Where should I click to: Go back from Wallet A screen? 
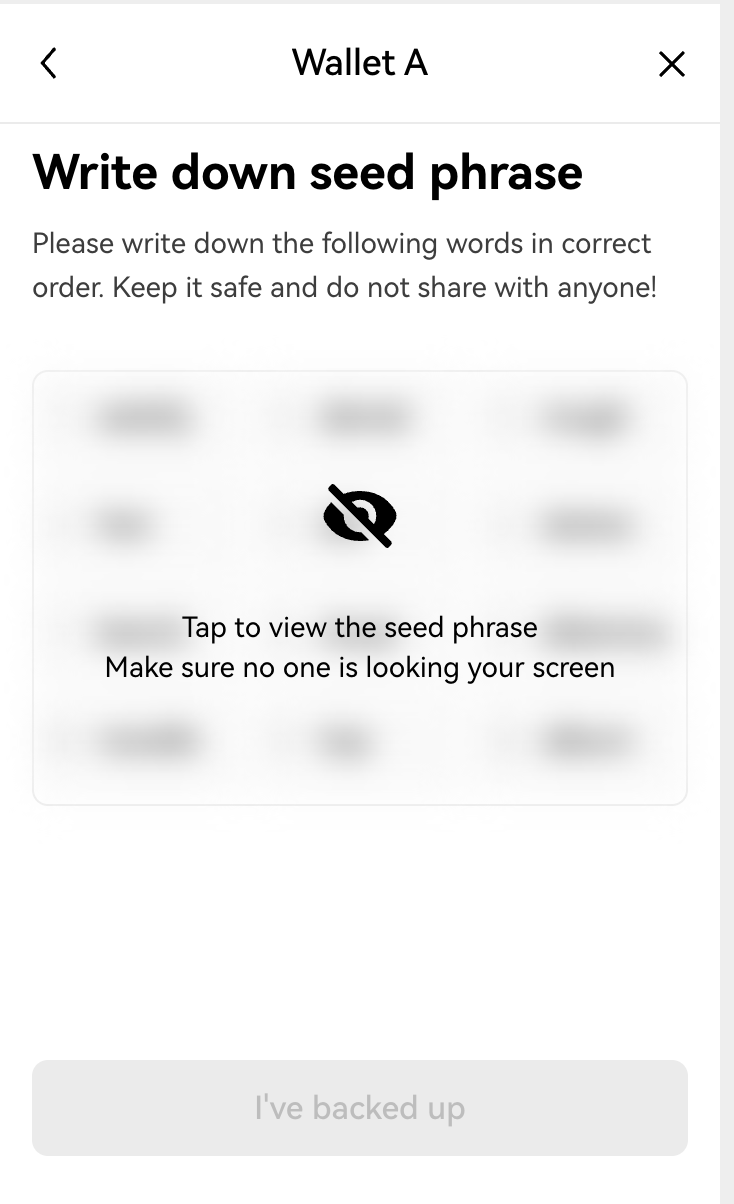48,64
